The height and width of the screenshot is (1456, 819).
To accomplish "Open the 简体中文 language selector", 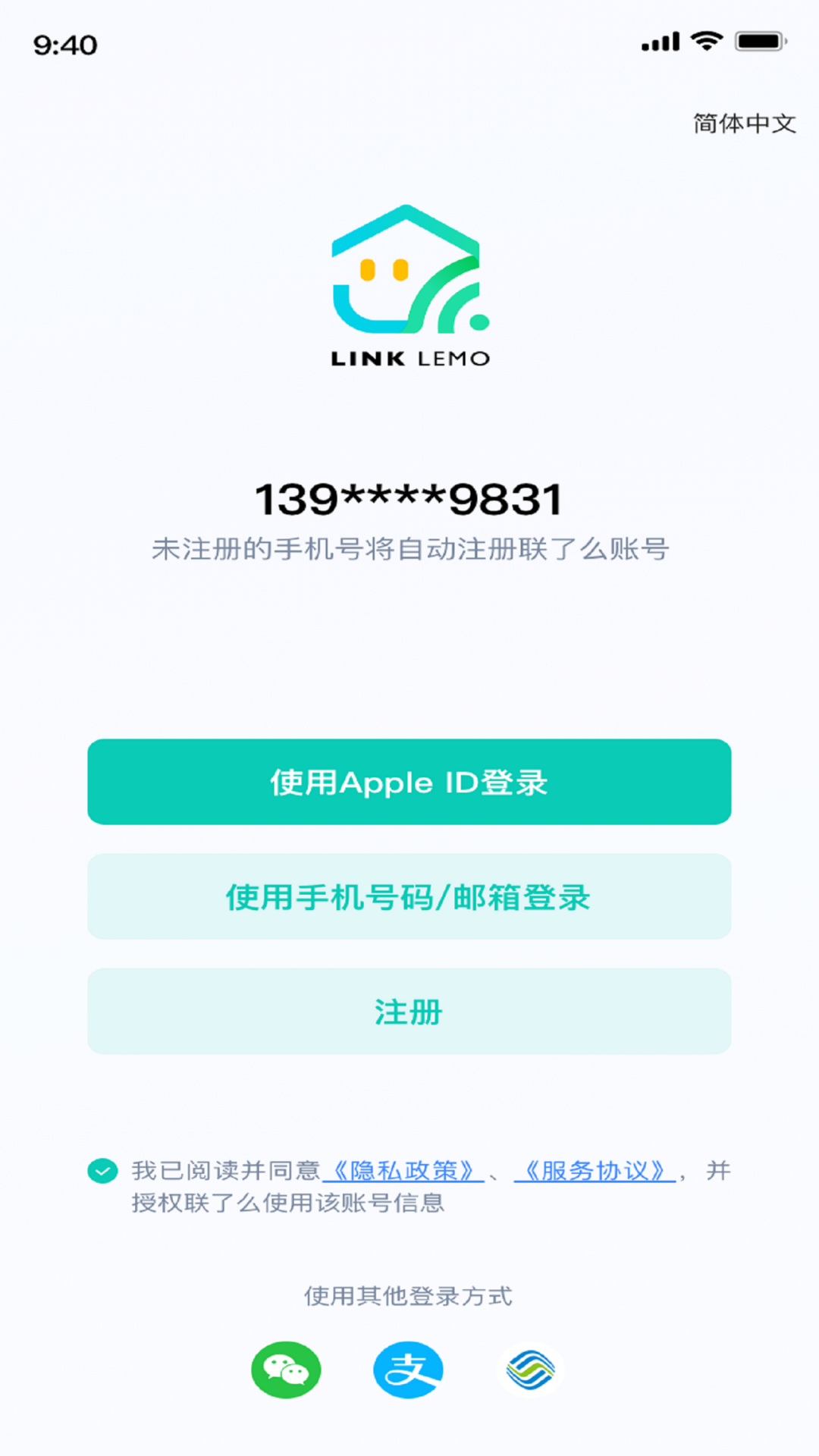I will coord(744,123).
